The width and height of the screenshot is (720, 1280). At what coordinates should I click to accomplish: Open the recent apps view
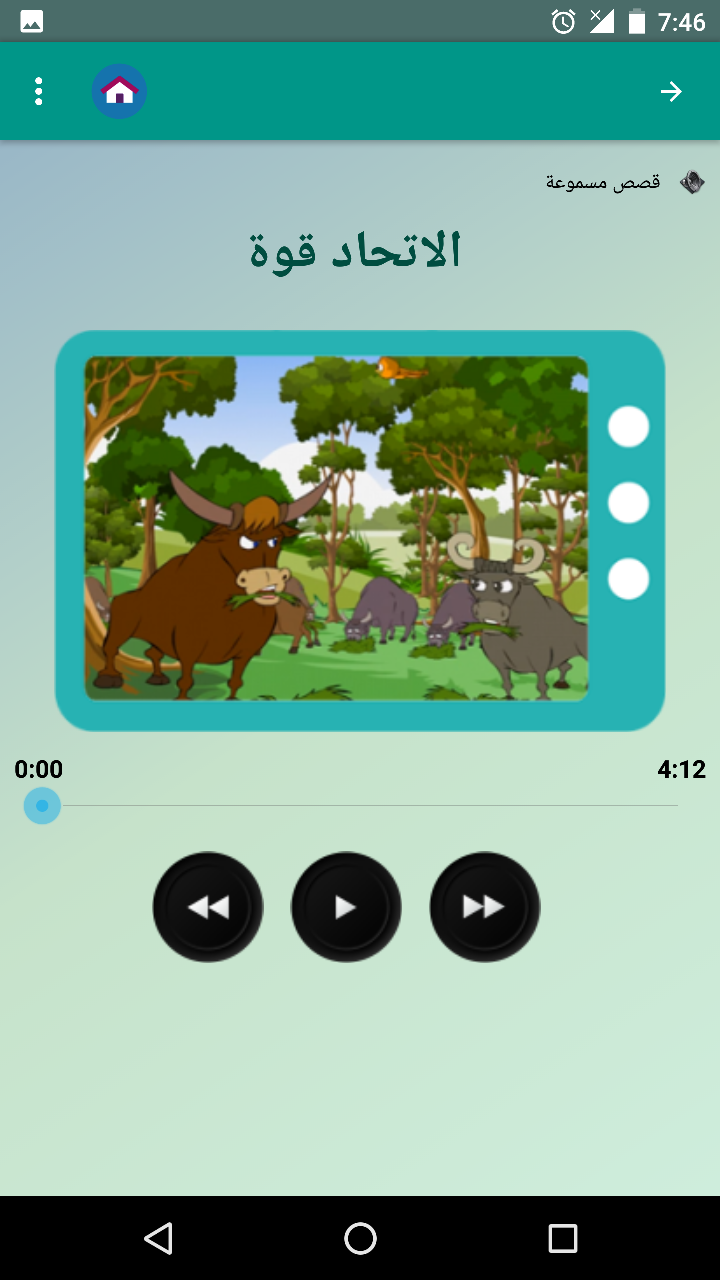[x=562, y=1238]
